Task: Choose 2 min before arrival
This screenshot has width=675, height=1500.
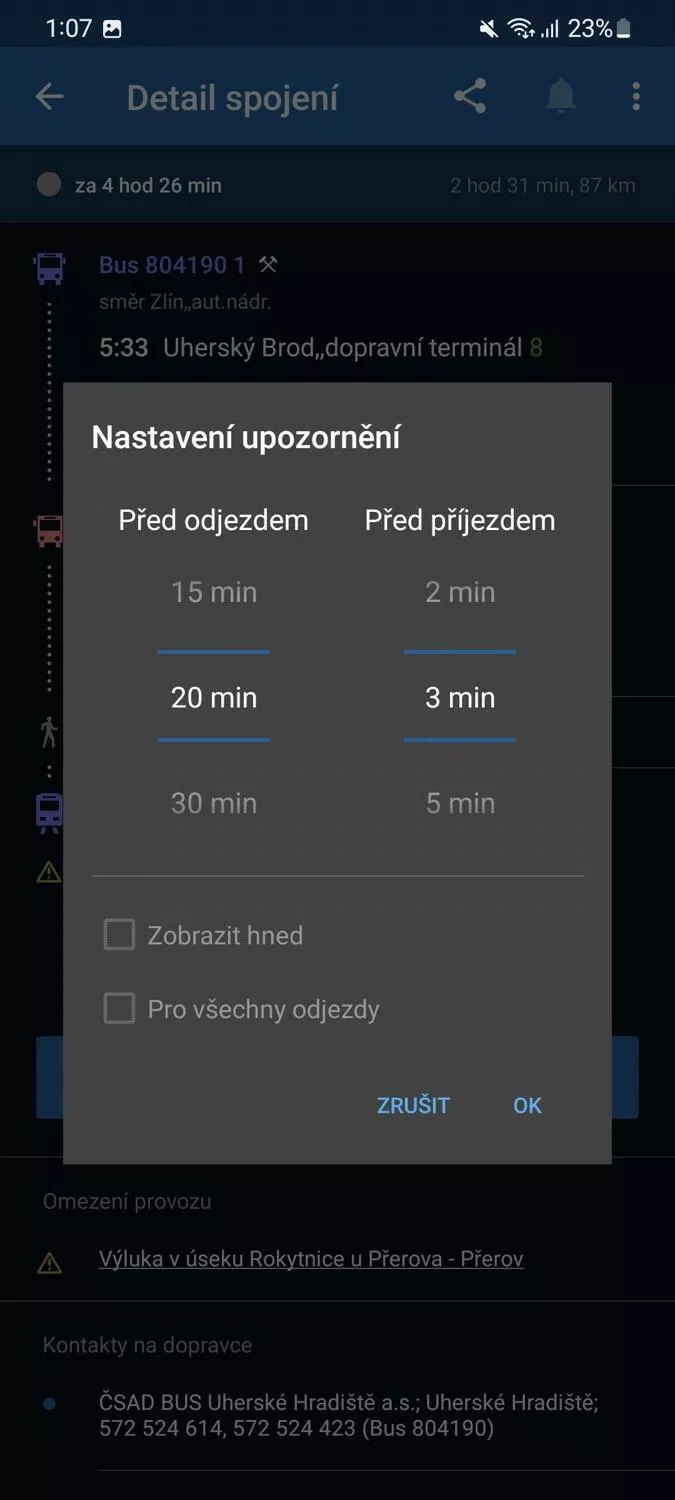Action: 460,592
